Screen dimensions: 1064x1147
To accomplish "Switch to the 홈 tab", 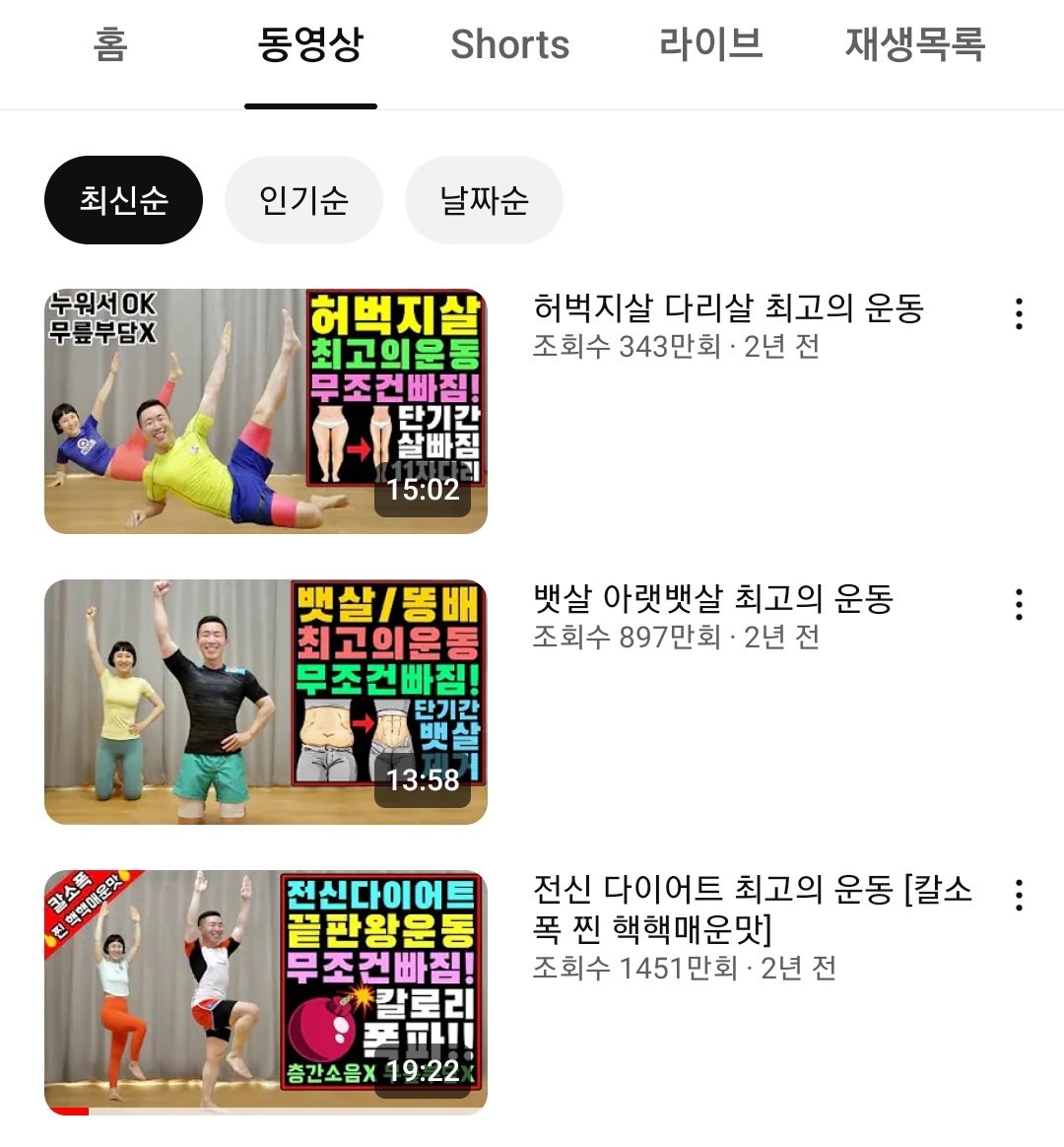I will (110, 44).
